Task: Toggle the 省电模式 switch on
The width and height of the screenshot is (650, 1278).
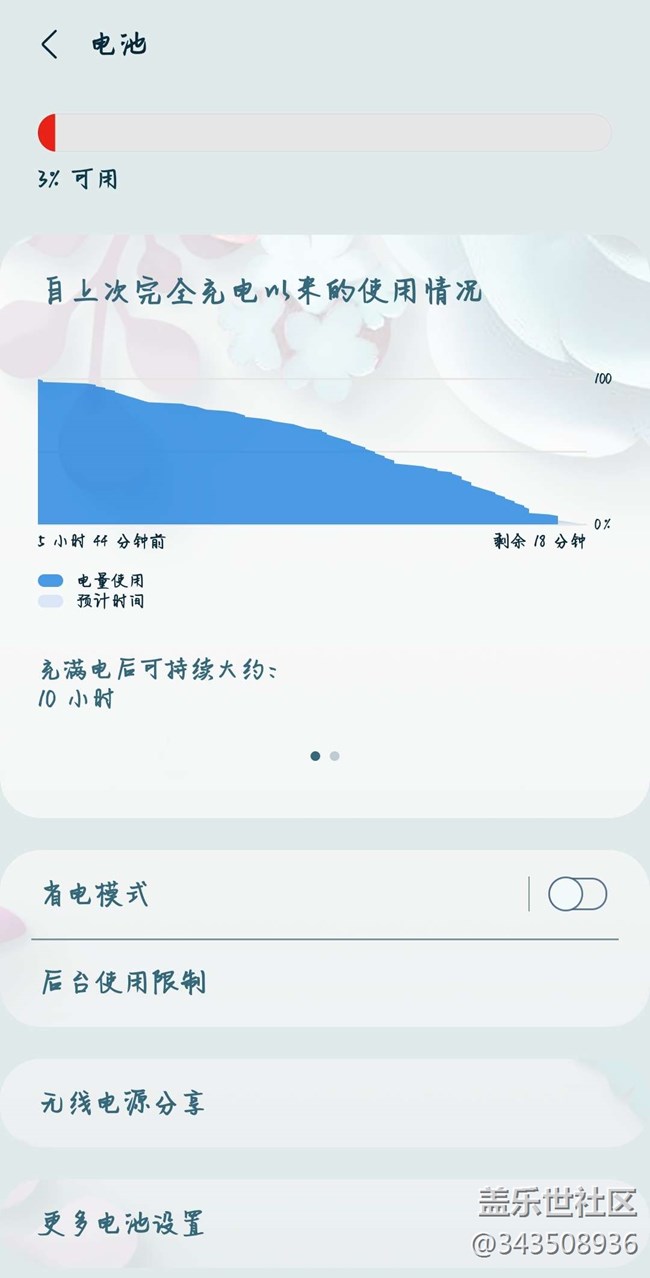Action: [x=577, y=894]
